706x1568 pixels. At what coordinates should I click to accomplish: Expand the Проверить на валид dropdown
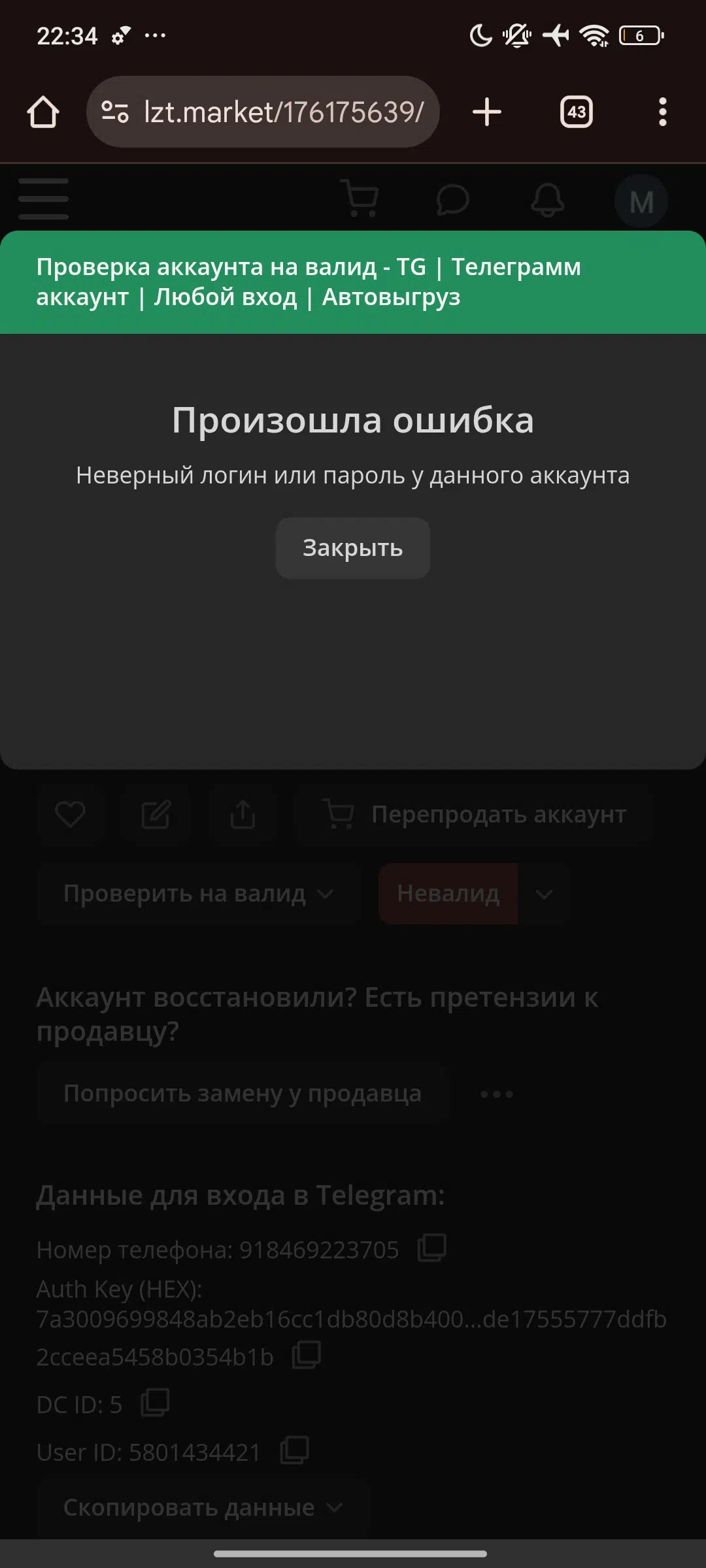tap(198, 893)
